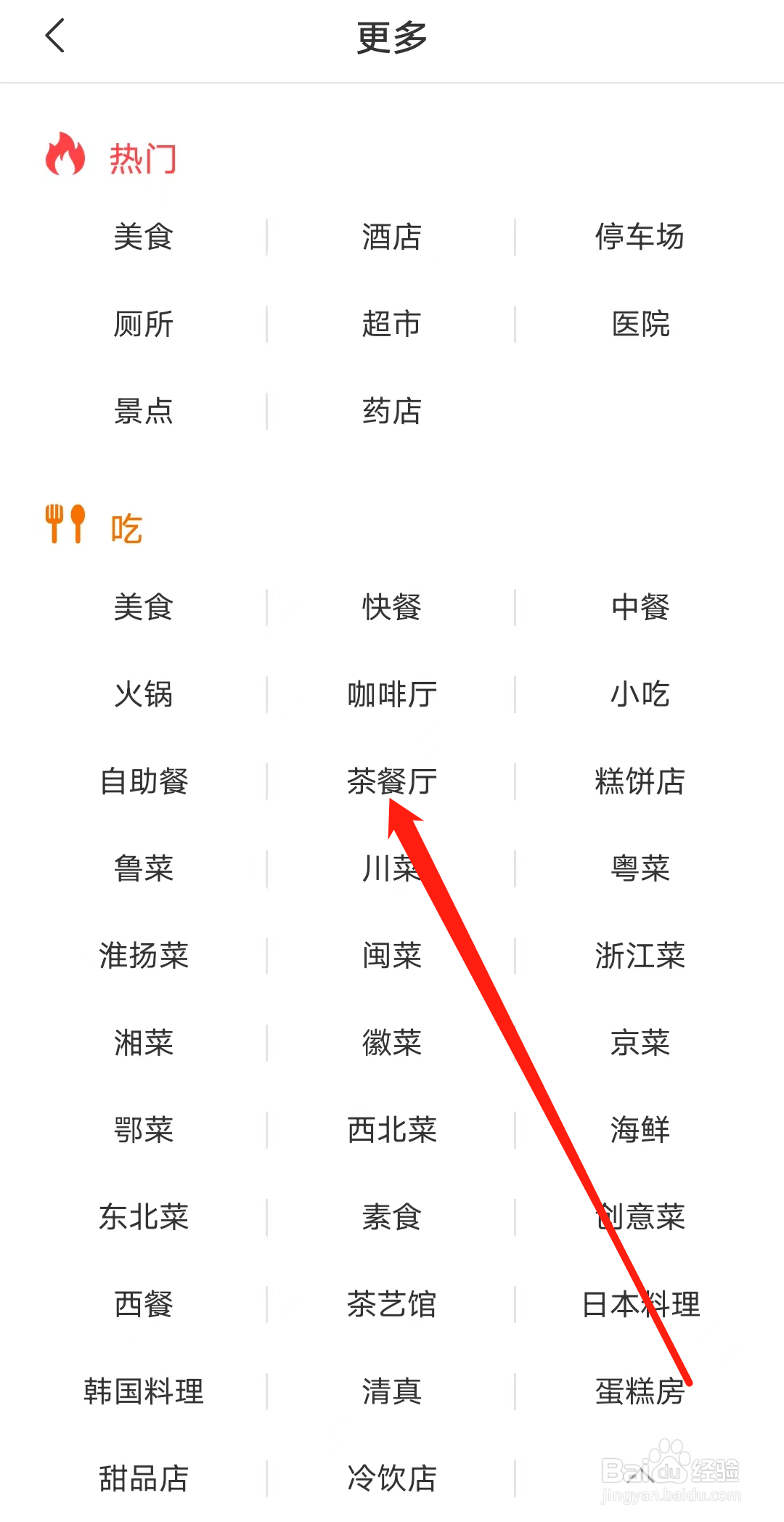Select the 景点 attractions category
The image size is (784, 1522).
coord(142,412)
